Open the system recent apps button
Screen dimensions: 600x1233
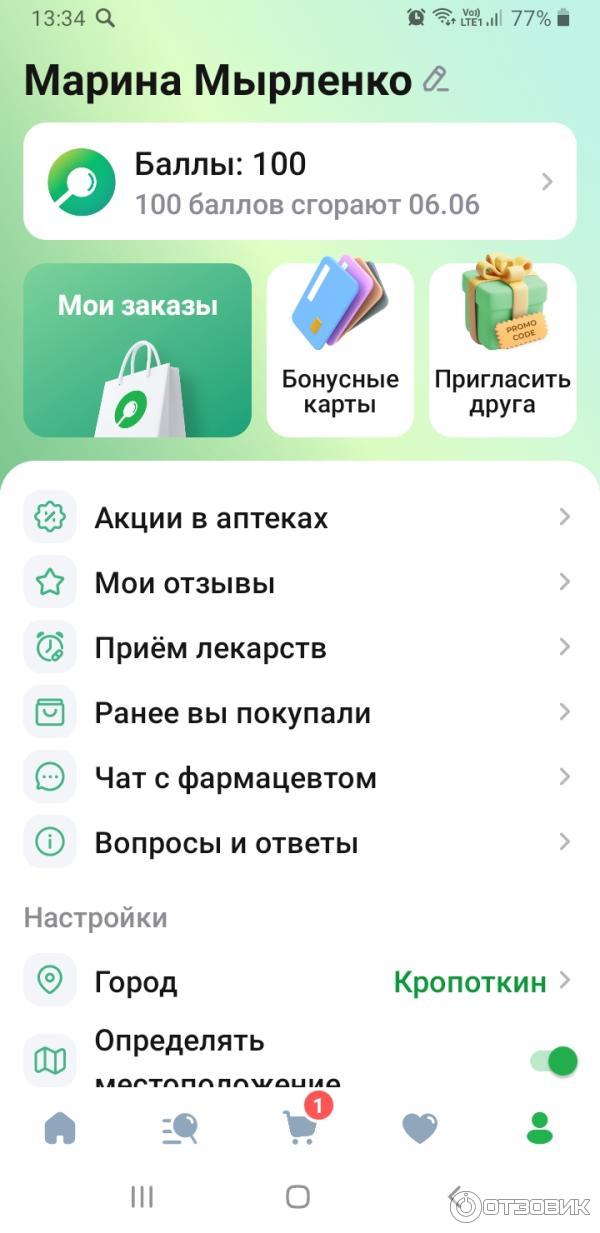[x=142, y=1197]
